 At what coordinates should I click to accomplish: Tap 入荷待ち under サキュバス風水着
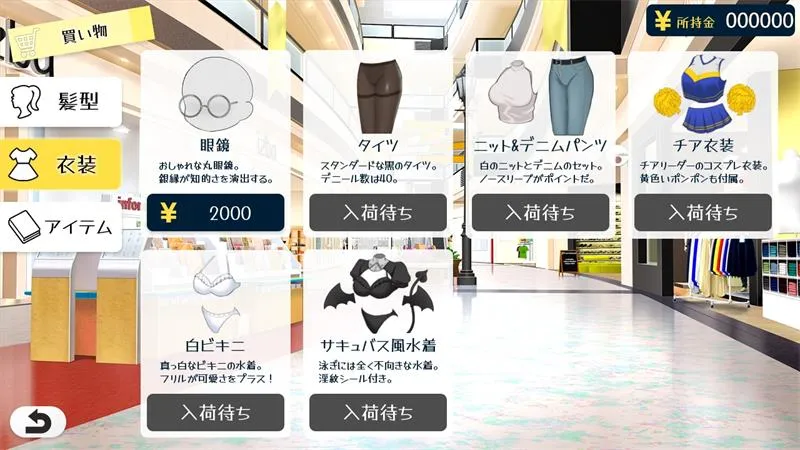click(x=378, y=412)
